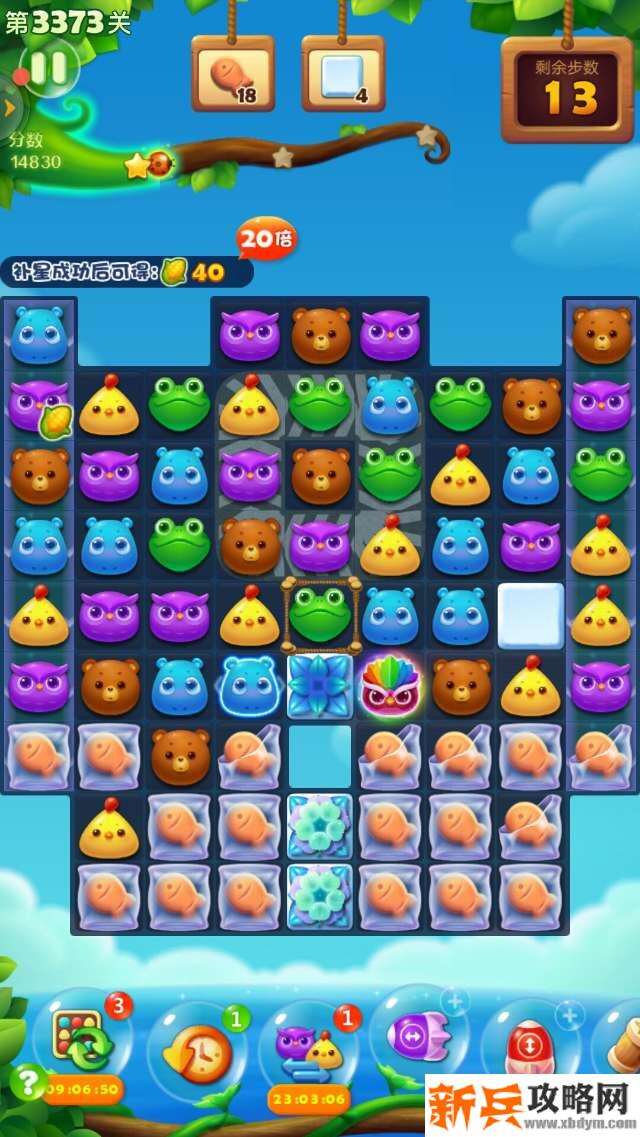
Task: Open the question mark help icon
Action: 28,1082
